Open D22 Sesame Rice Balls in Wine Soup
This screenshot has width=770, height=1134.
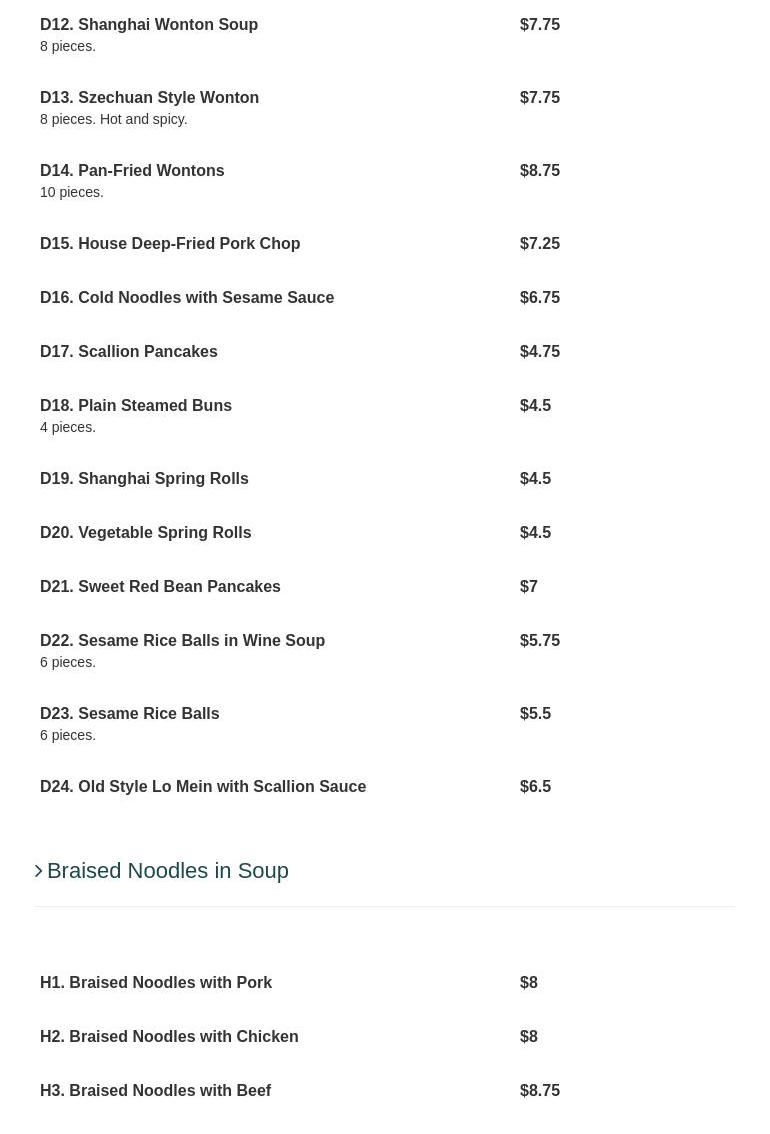tap(182, 641)
